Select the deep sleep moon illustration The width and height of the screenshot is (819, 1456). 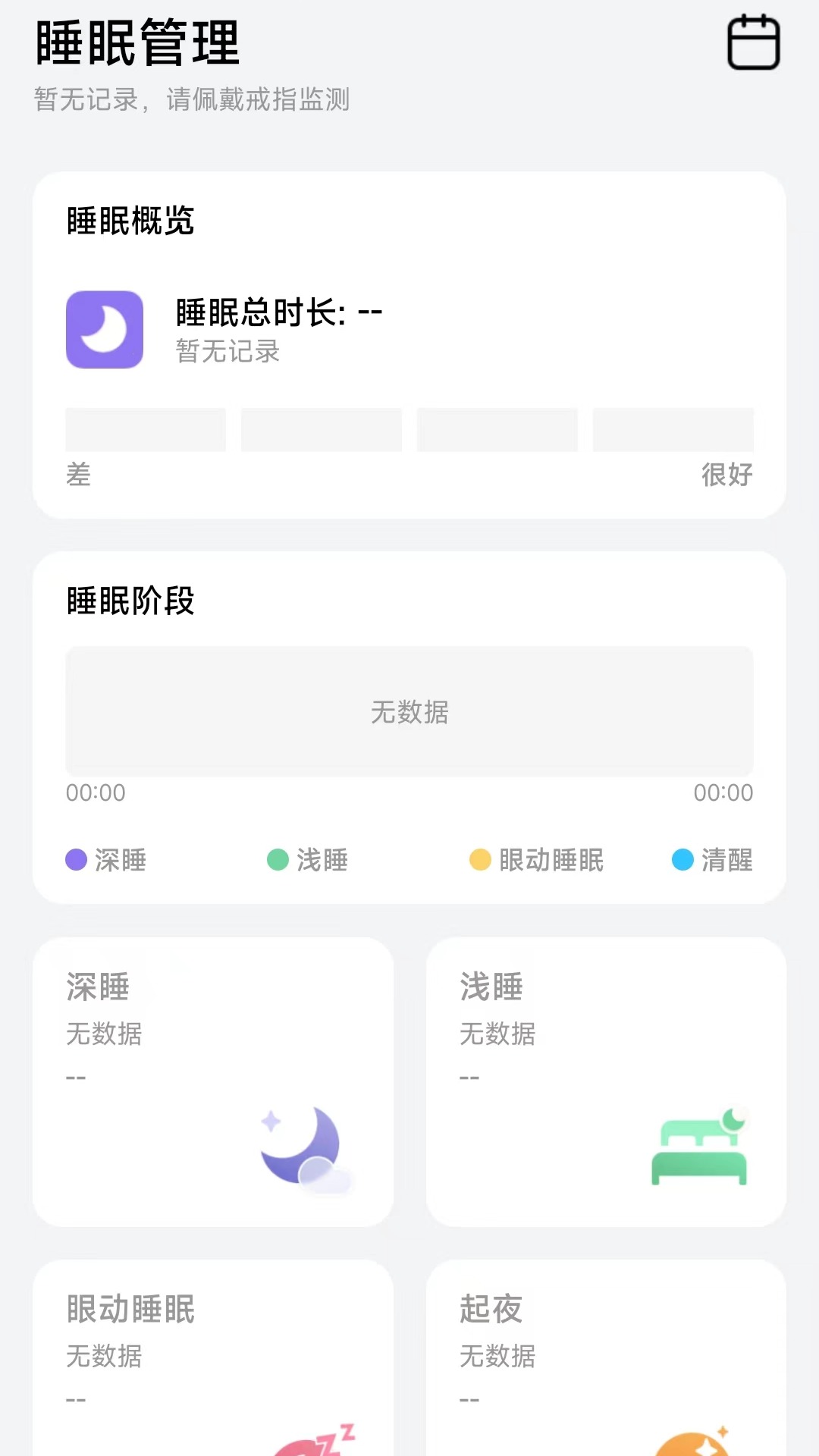[x=302, y=1145]
